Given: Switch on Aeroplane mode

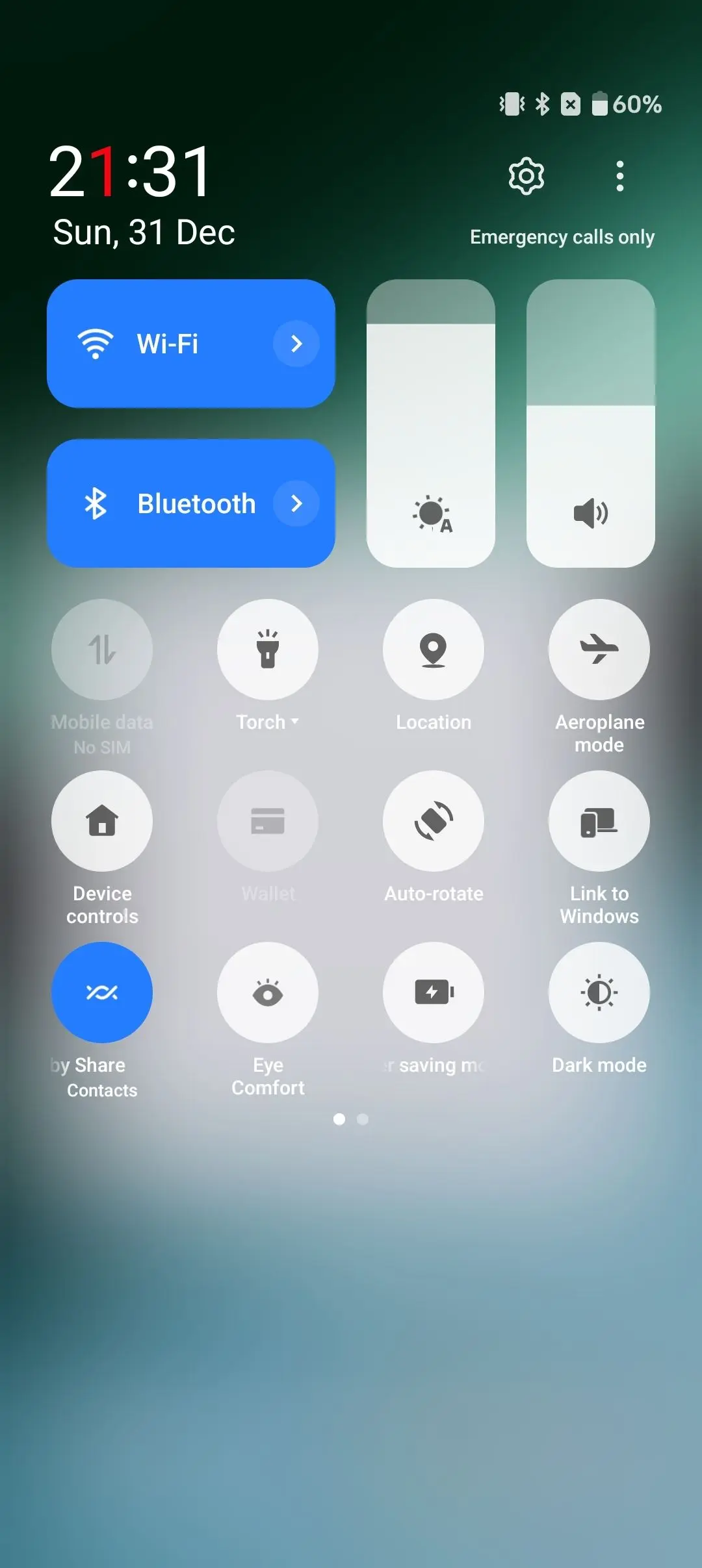Looking at the screenshot, I should pyautogui.click(x=599, y=649).
